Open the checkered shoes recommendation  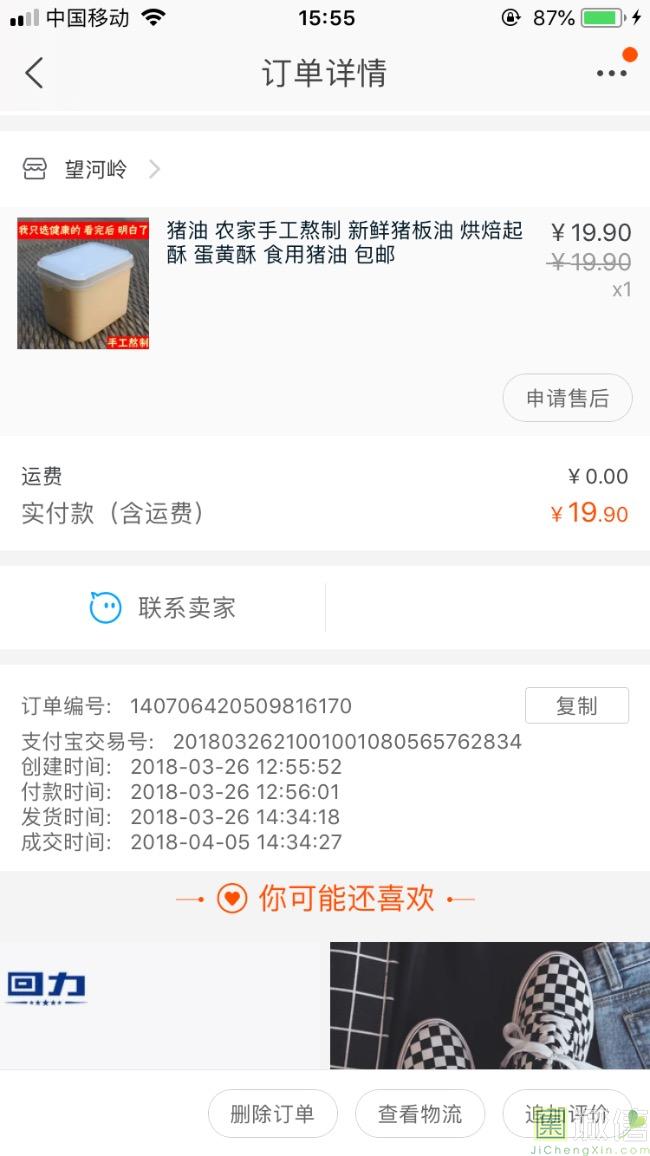[x=490, y=1004]
